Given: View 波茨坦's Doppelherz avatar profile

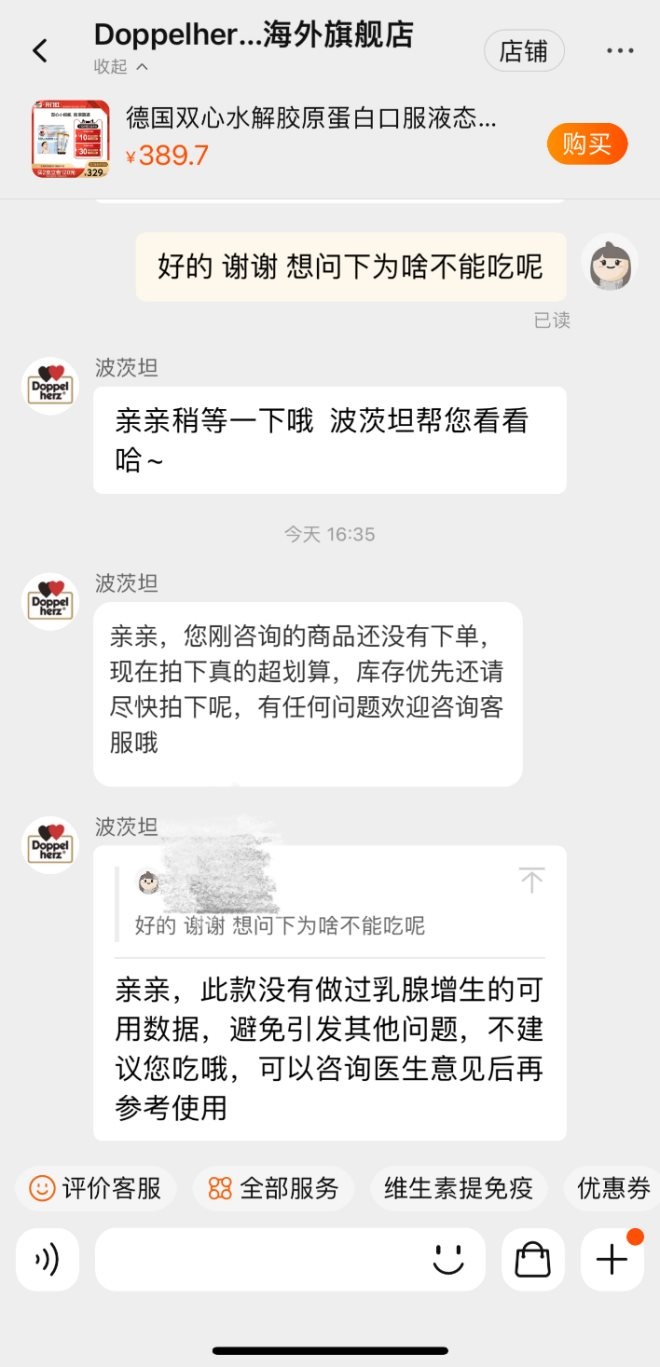Looking at the screenshot, I should click(50, 386).
